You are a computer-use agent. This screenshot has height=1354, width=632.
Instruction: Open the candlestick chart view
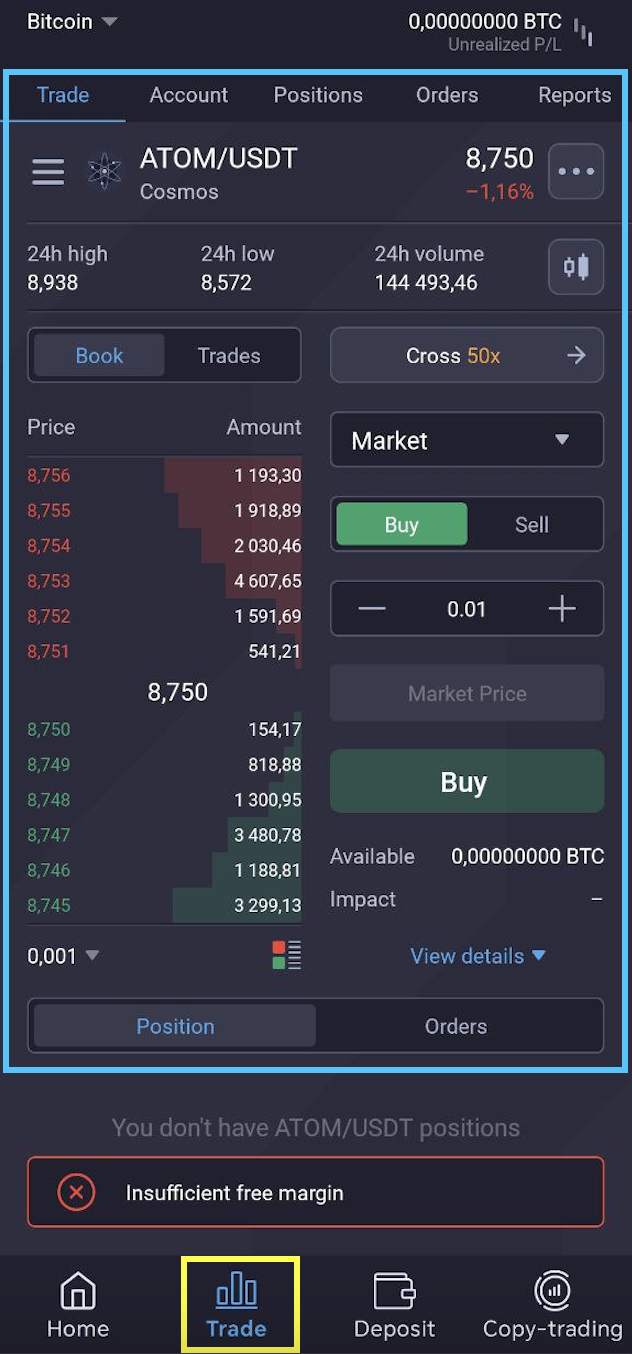[576, 267]
